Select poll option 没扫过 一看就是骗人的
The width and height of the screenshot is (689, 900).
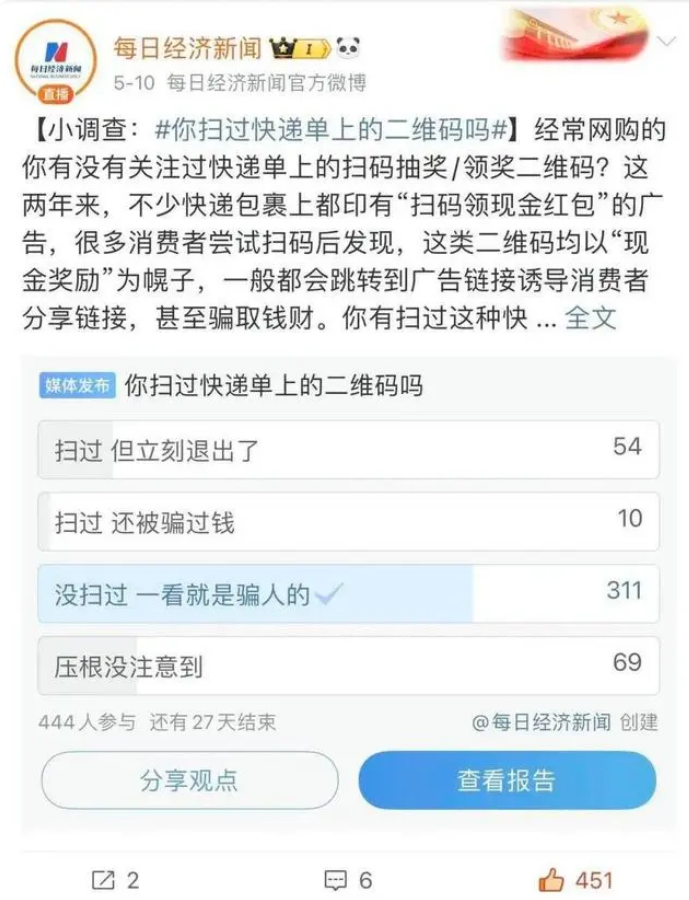coord(347,593)
